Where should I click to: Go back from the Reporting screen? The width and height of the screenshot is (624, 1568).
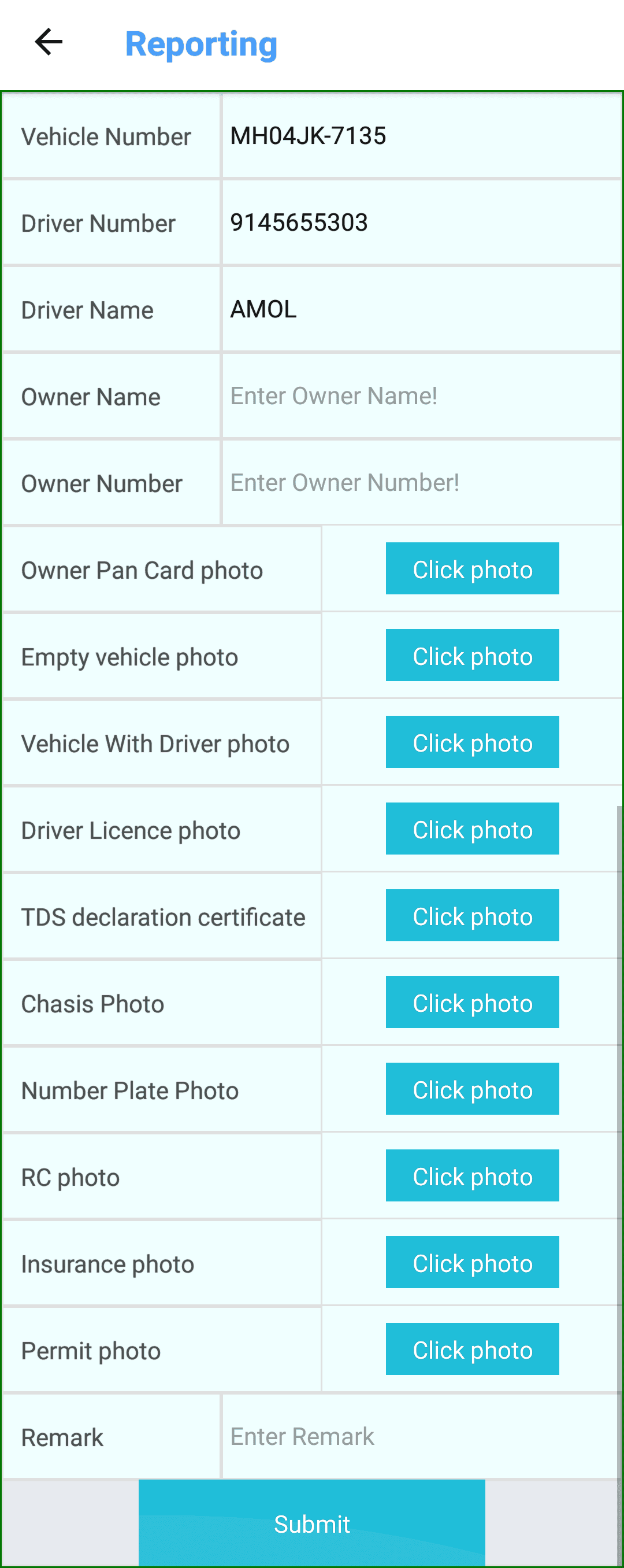coord(49,43)
